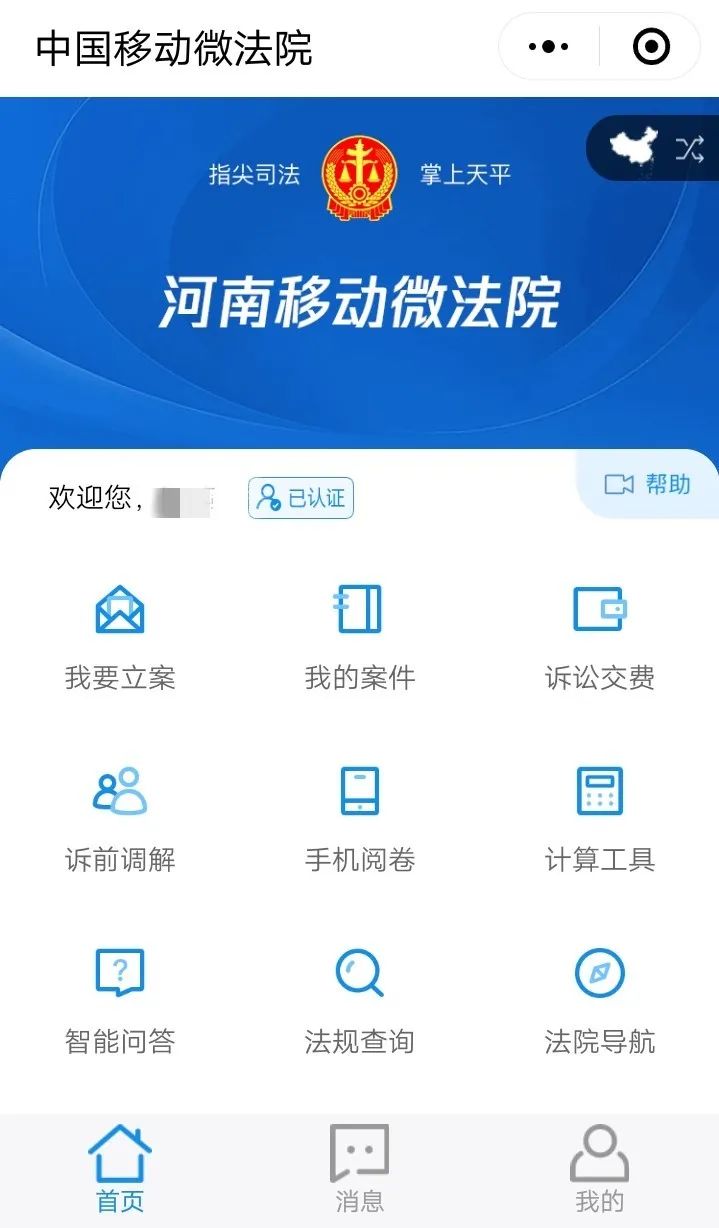Image resolution: width=719 pixels, height=1228 pixels.
Task: Open 法院导航
Action: (599, 1000)
